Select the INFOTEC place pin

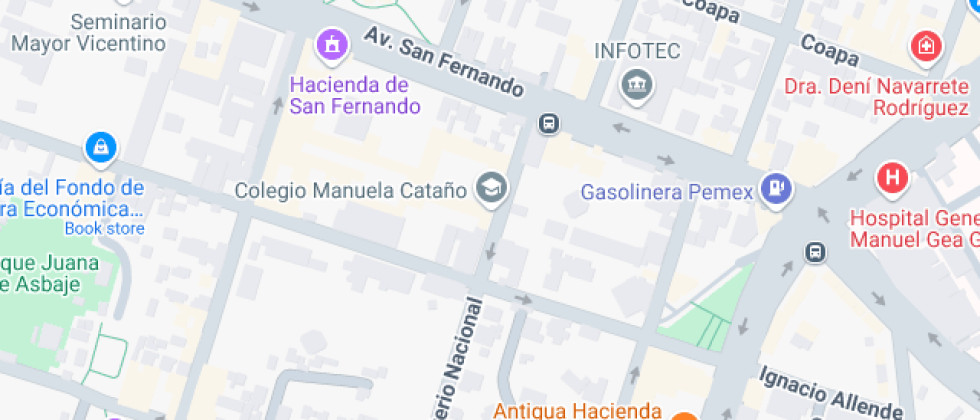[x=635, y=86]
